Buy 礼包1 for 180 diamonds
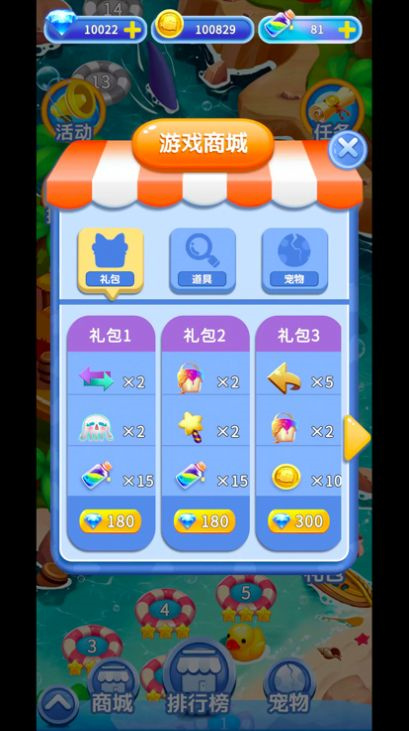Screen dimensions: 409x731 [111, 521]
